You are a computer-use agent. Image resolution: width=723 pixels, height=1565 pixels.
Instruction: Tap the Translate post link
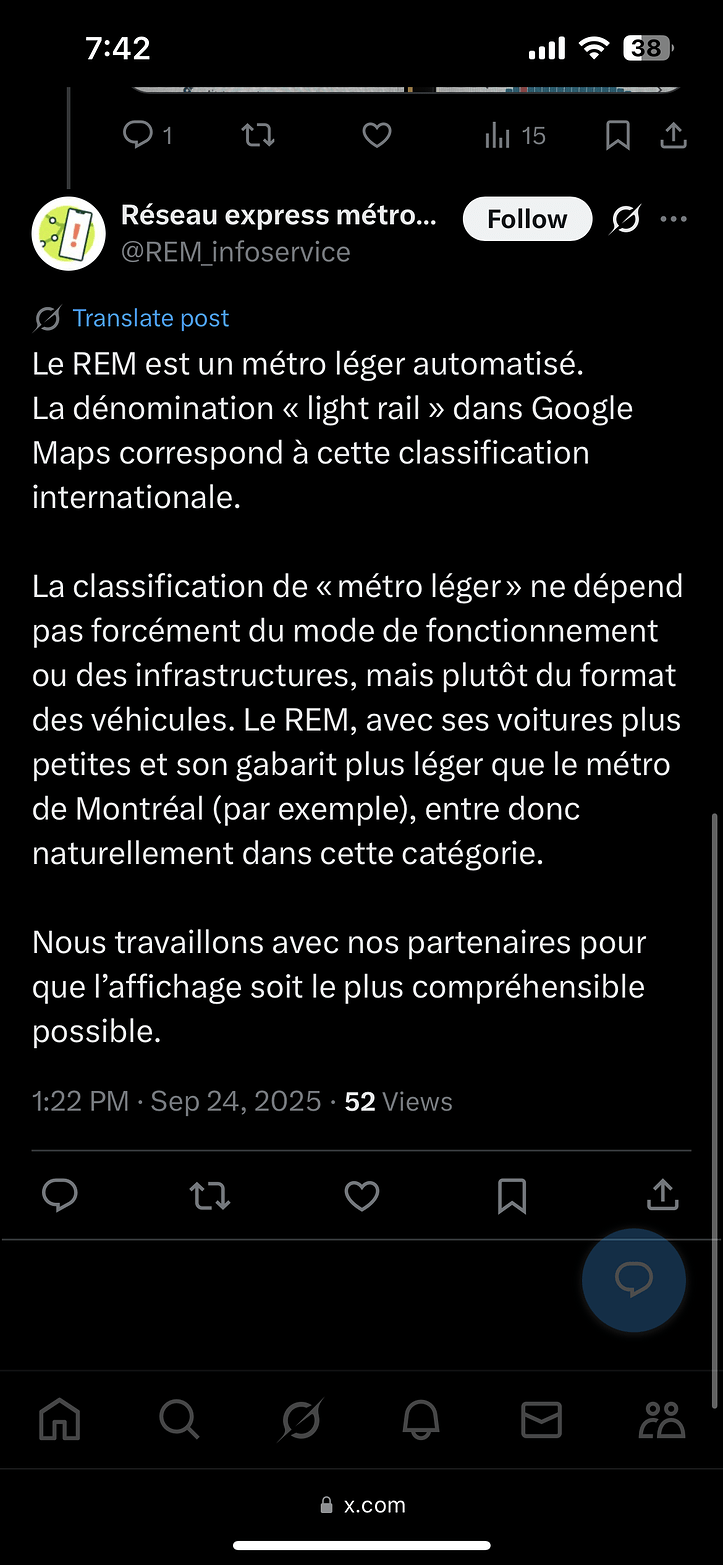(x=150, y=318)
